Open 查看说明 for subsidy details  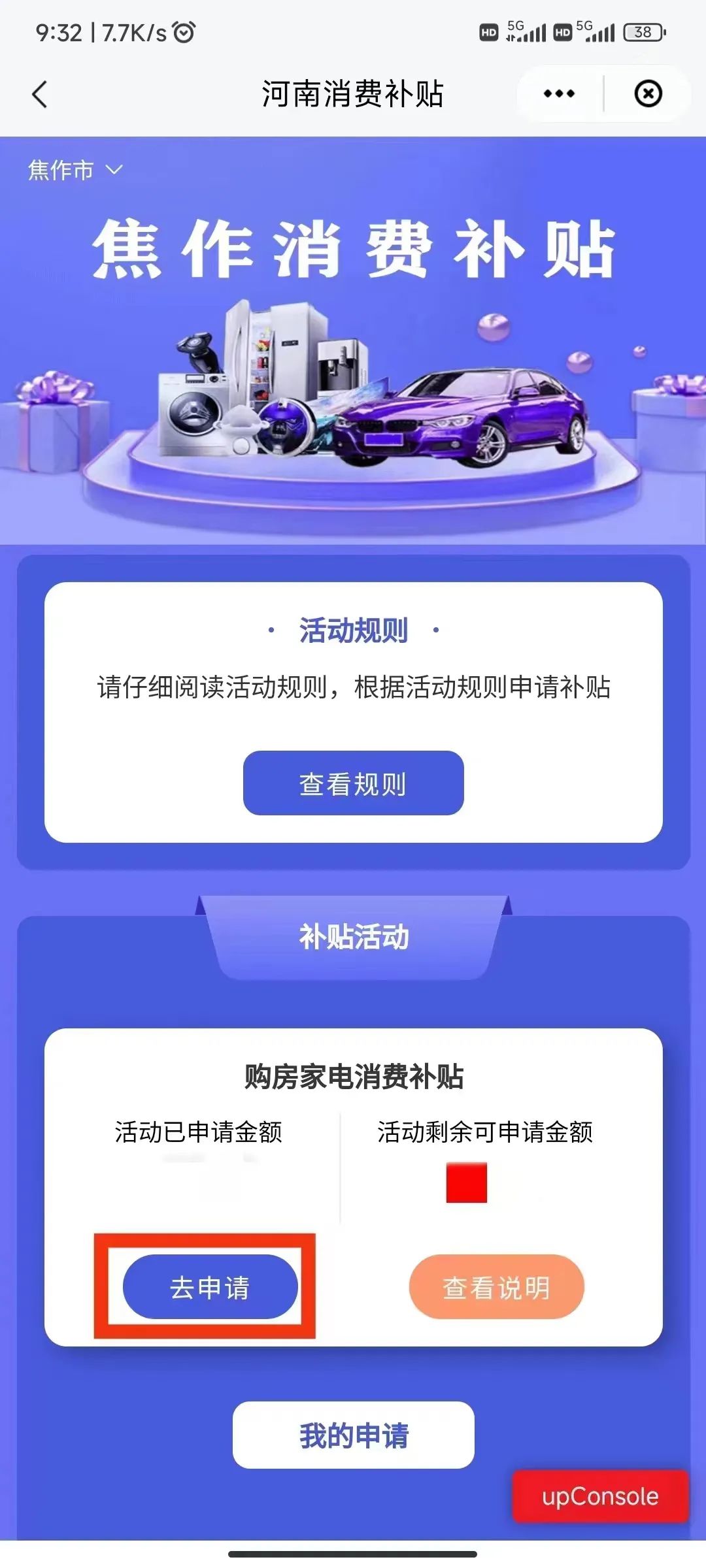click(x=496, y=1287)
